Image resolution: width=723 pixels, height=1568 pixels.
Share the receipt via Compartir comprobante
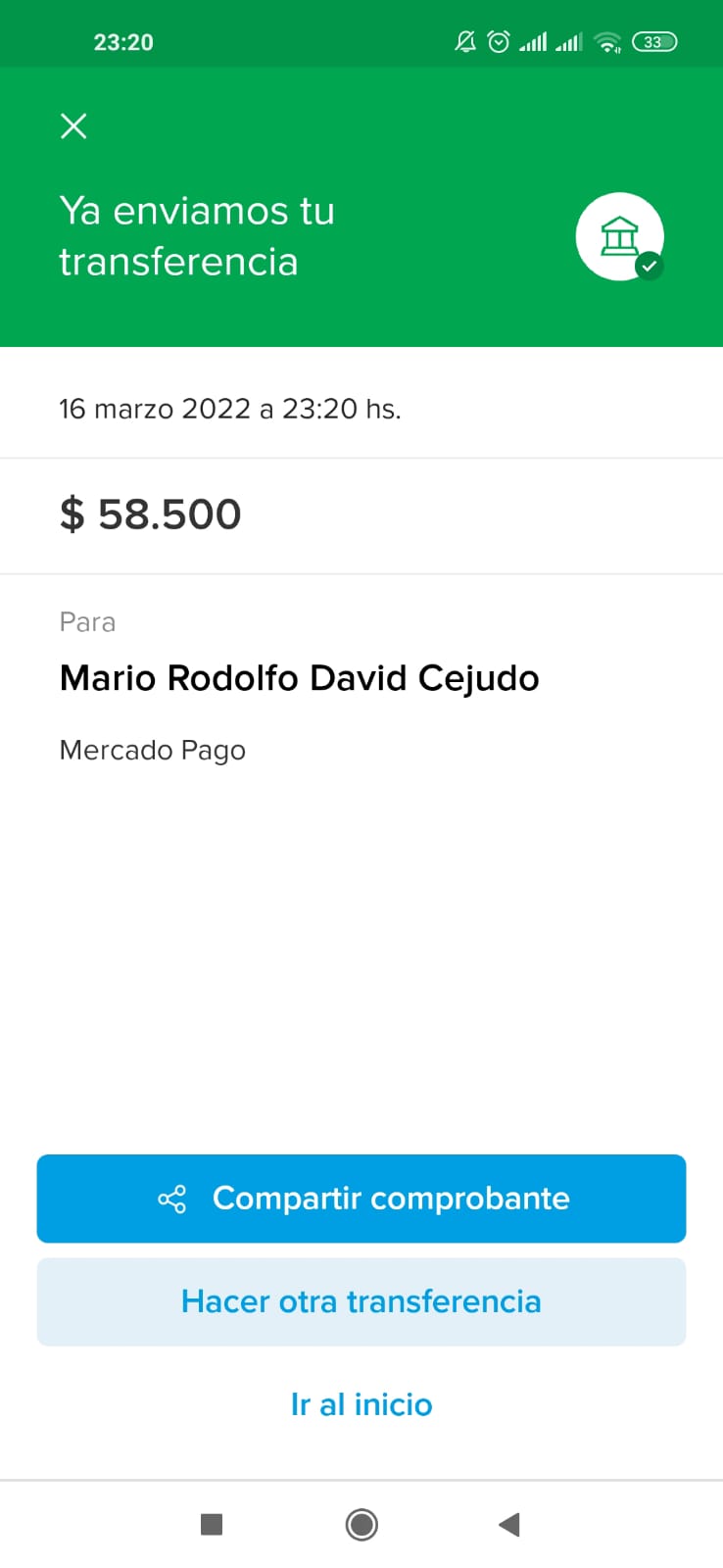coord(361,1199)
